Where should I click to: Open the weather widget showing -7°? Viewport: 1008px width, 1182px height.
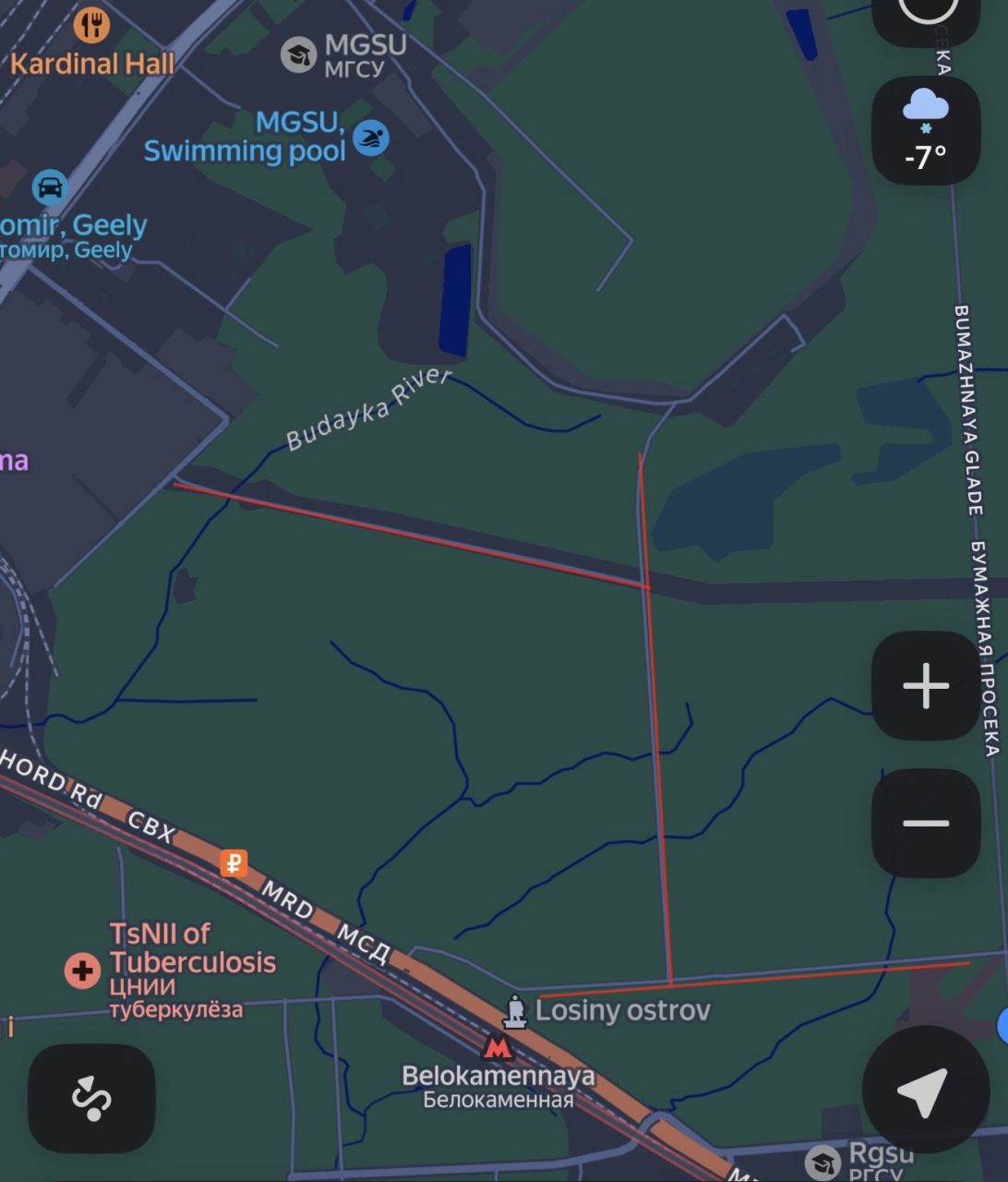click(x=926, y=130)
